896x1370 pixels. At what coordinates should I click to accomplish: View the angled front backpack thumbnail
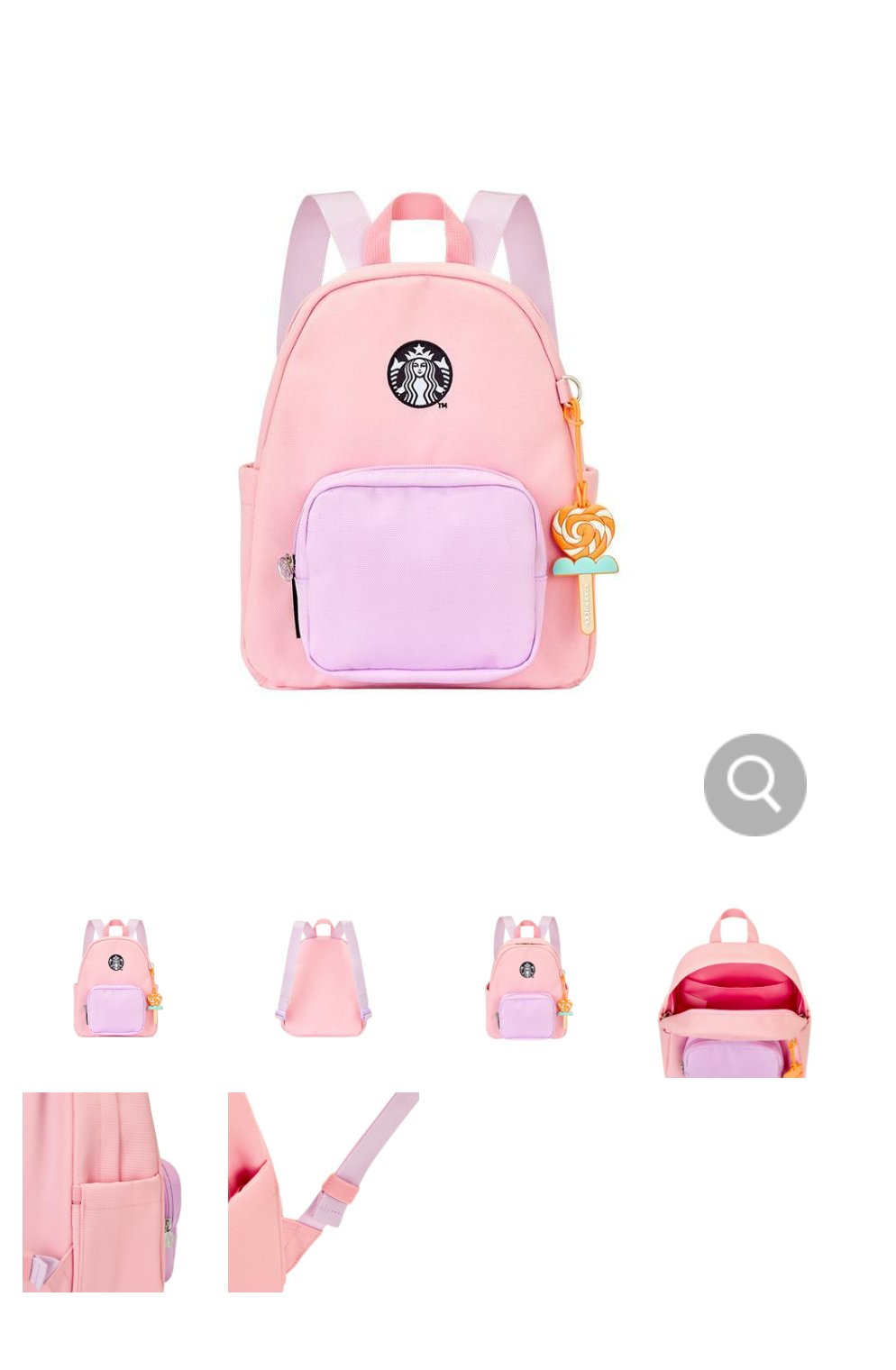point(528,978)
